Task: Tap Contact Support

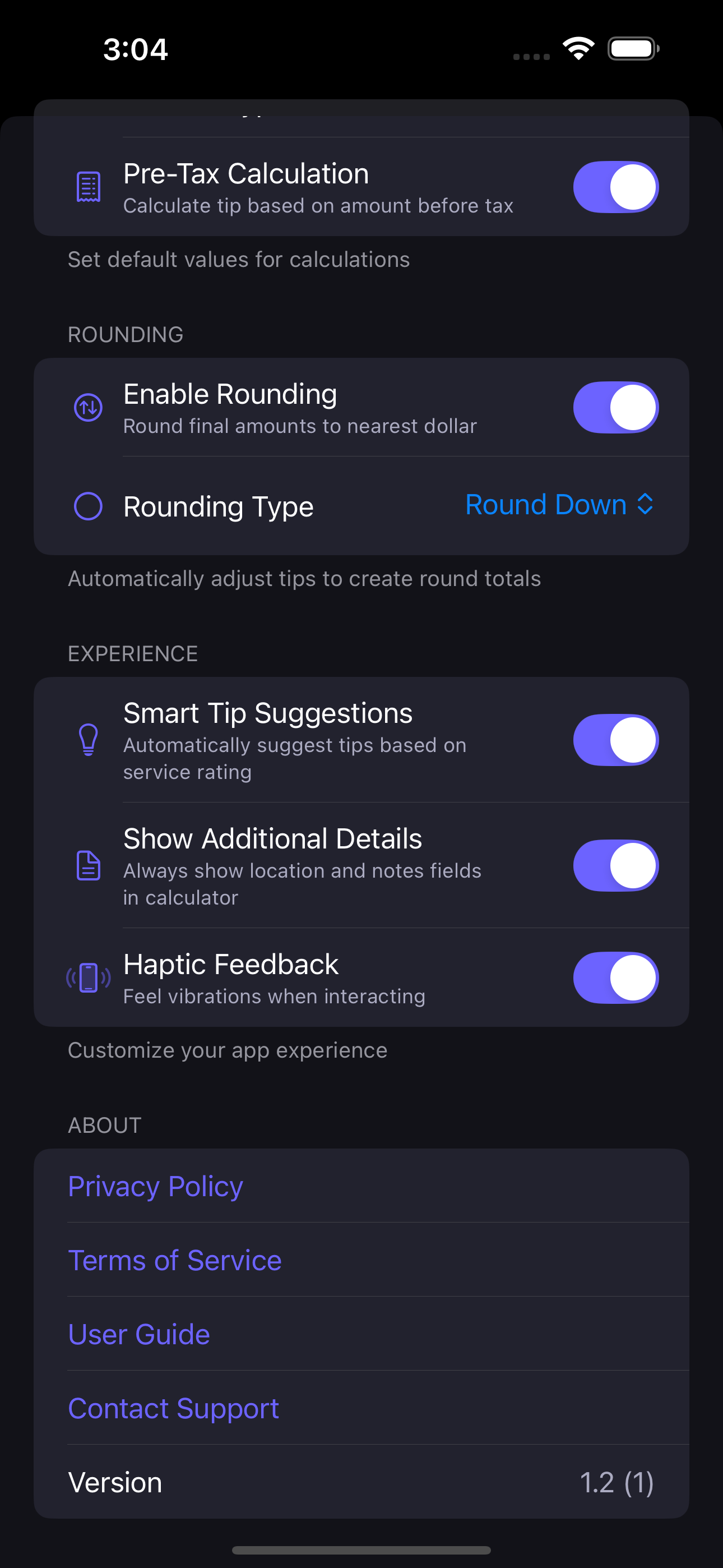Action: [174, 1409]
